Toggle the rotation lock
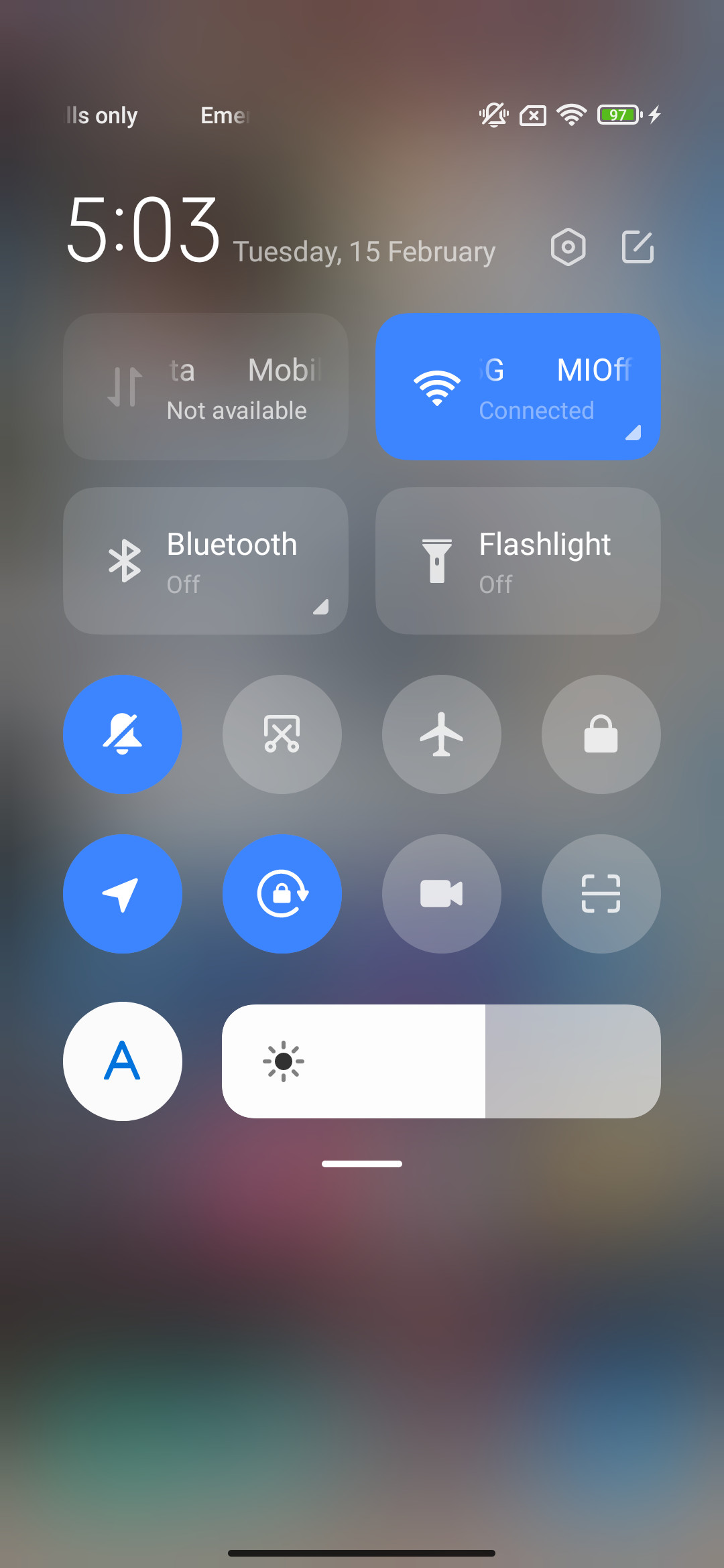This screenshot has height=1568, width=724. tap(282, 894)
